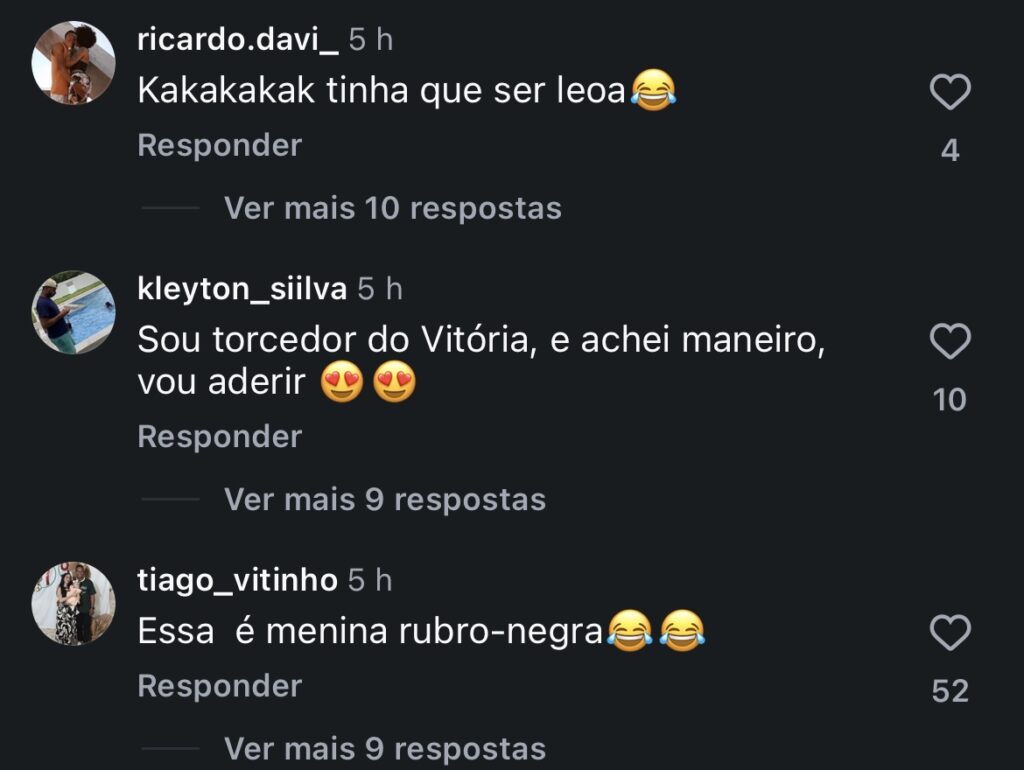Like tiago_vitinho's comment
Viewport: 1024px width, 770px height.
950,633
